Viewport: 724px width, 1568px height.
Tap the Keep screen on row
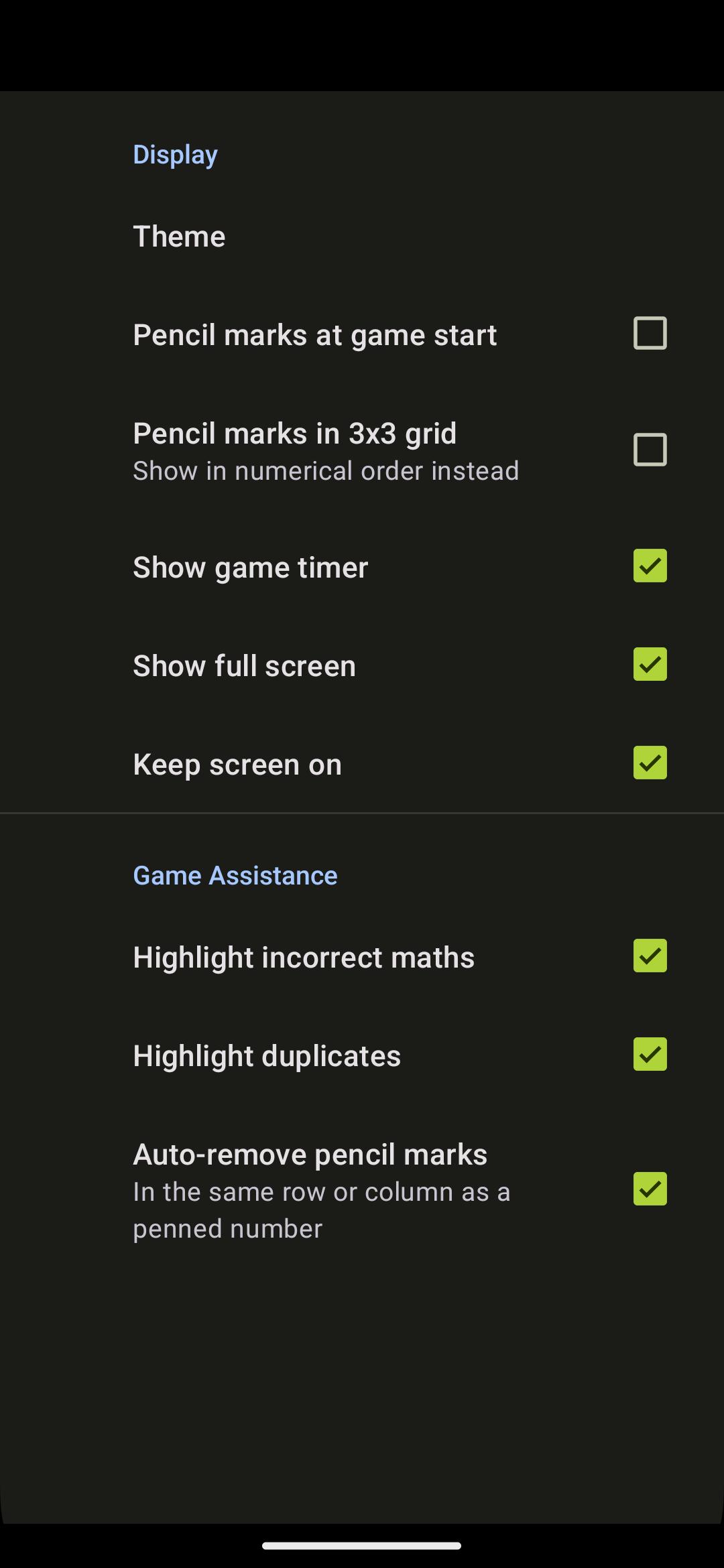pyautogui.click(x=237, y=763)
